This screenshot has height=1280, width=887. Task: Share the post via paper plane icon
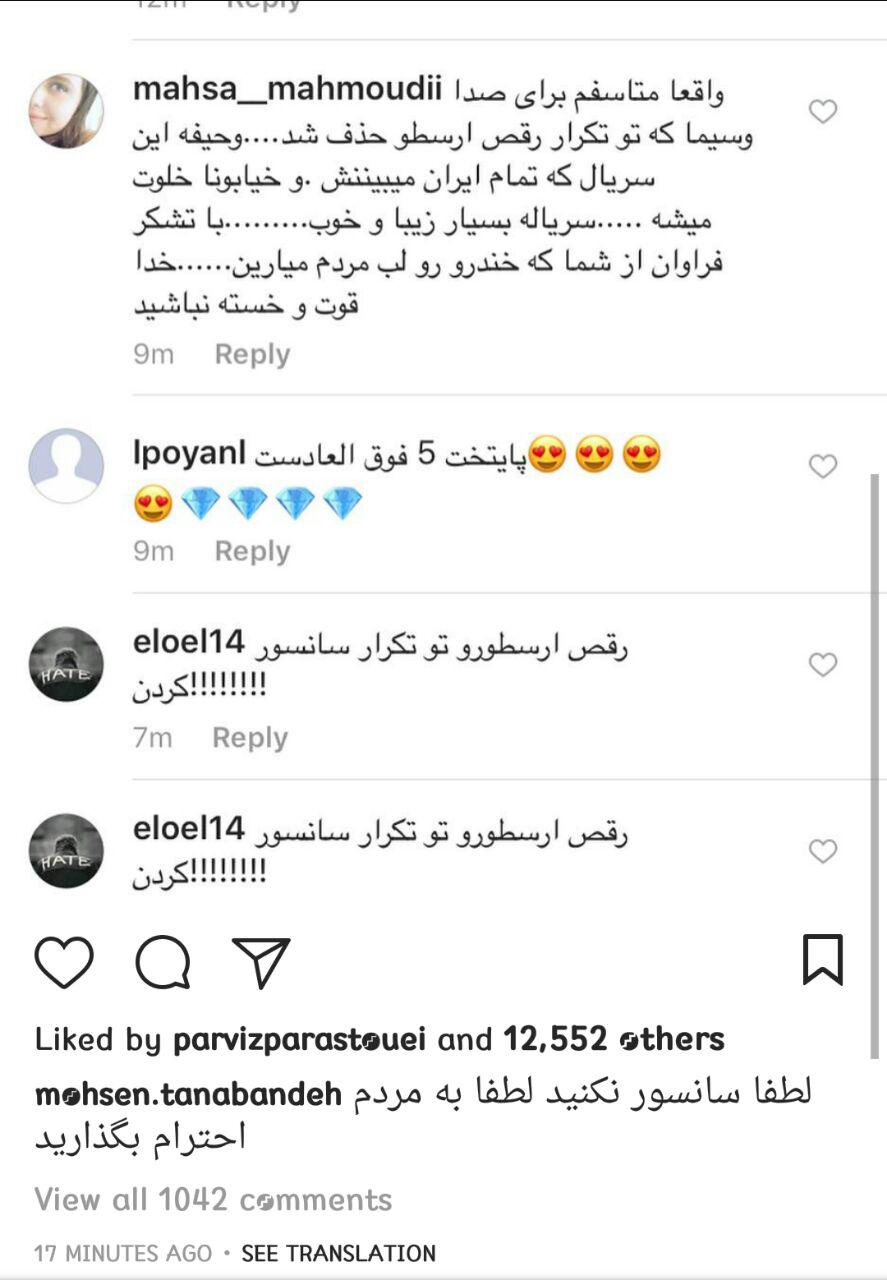coord(260,962)
